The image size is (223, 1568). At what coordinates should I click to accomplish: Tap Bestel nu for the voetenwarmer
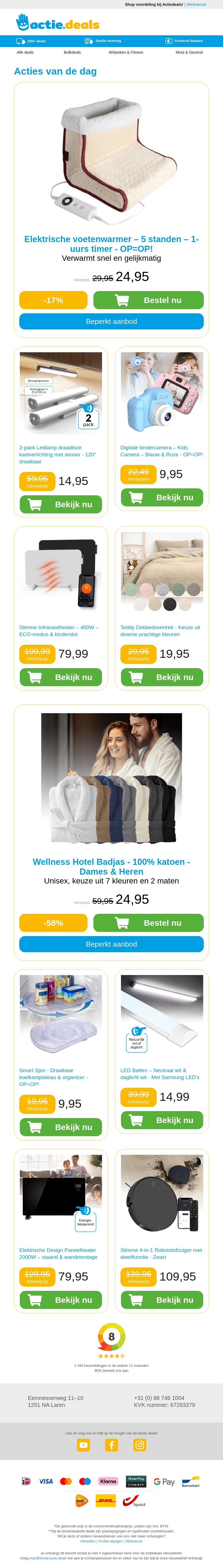coord(148,300)
